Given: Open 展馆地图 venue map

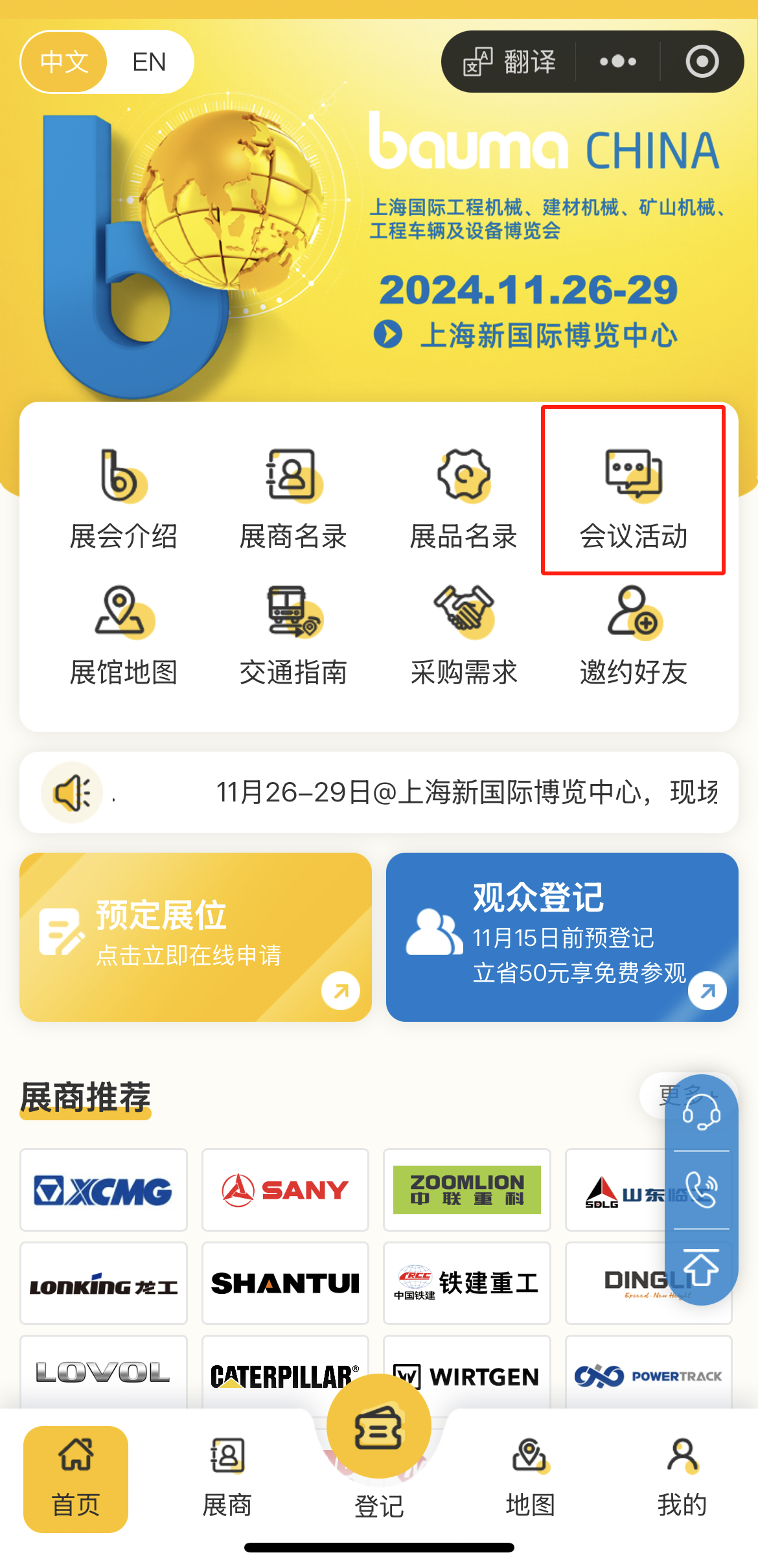Looking at the screenshot, I should [123, 636].
